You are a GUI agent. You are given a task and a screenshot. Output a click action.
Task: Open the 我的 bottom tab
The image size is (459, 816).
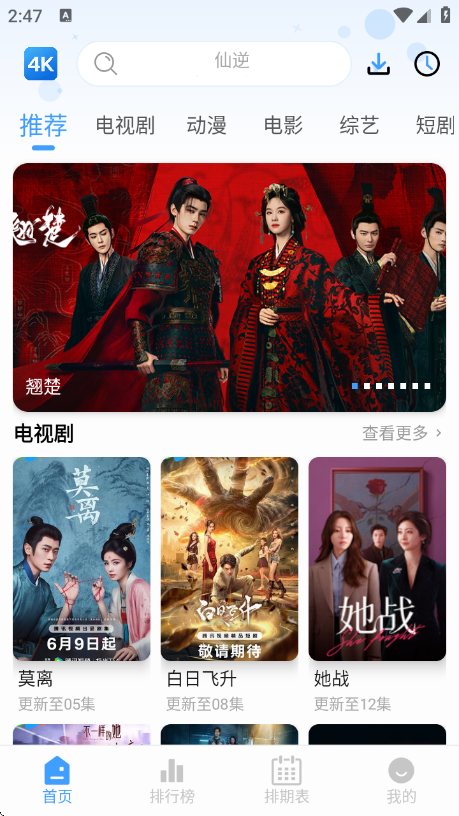click(x=401, y=781)
